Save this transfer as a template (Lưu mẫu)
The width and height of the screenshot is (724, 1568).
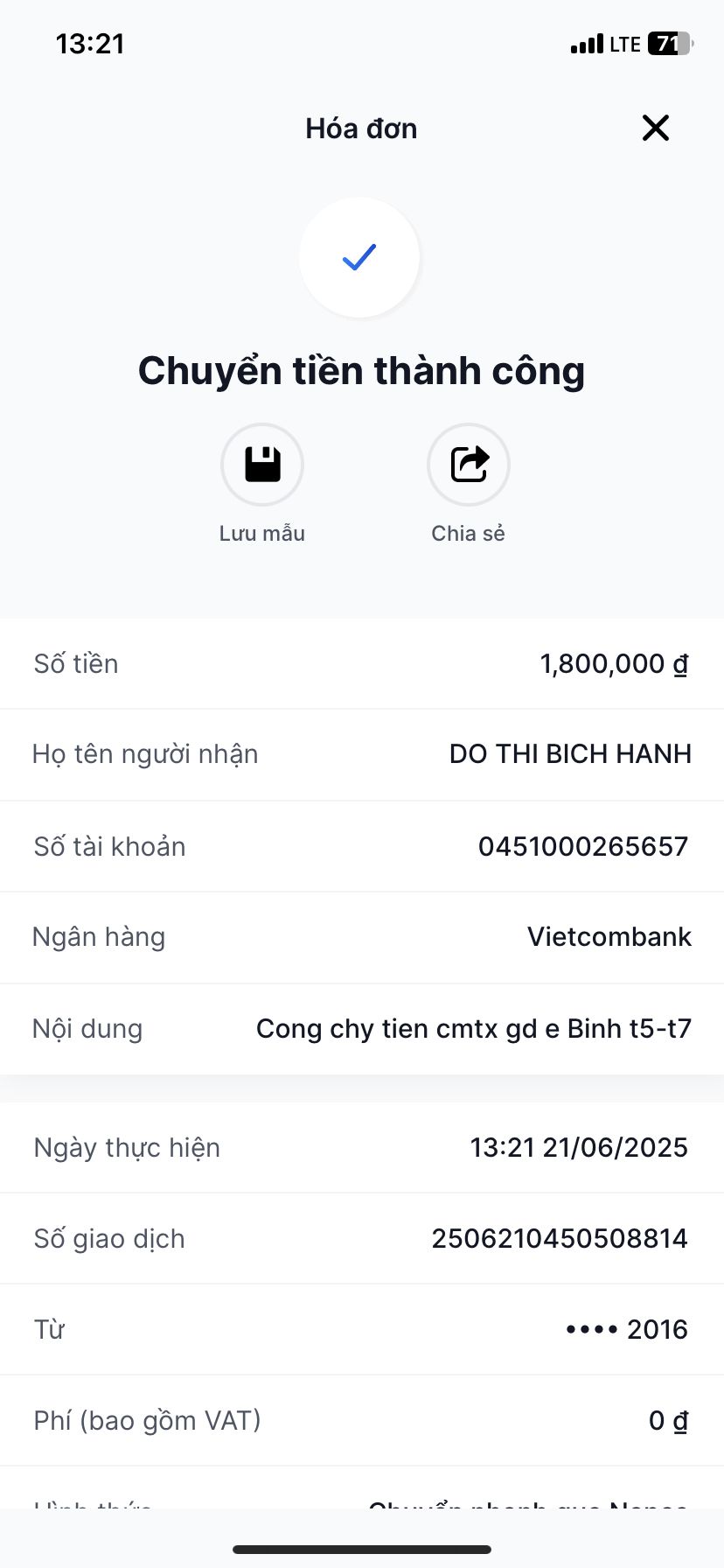(262, 465)
